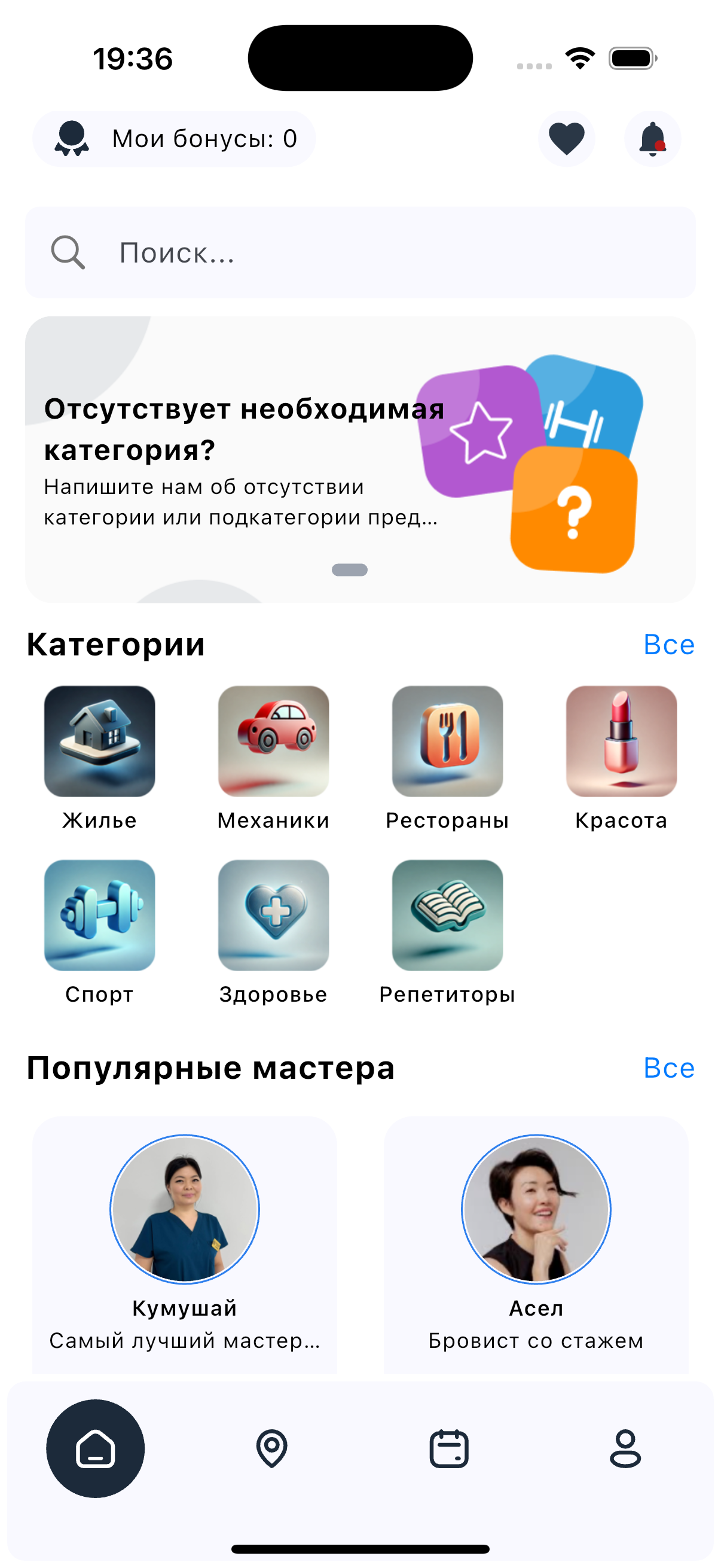
Task: Go to the profile tab
Action: (x=625, y=1448)
